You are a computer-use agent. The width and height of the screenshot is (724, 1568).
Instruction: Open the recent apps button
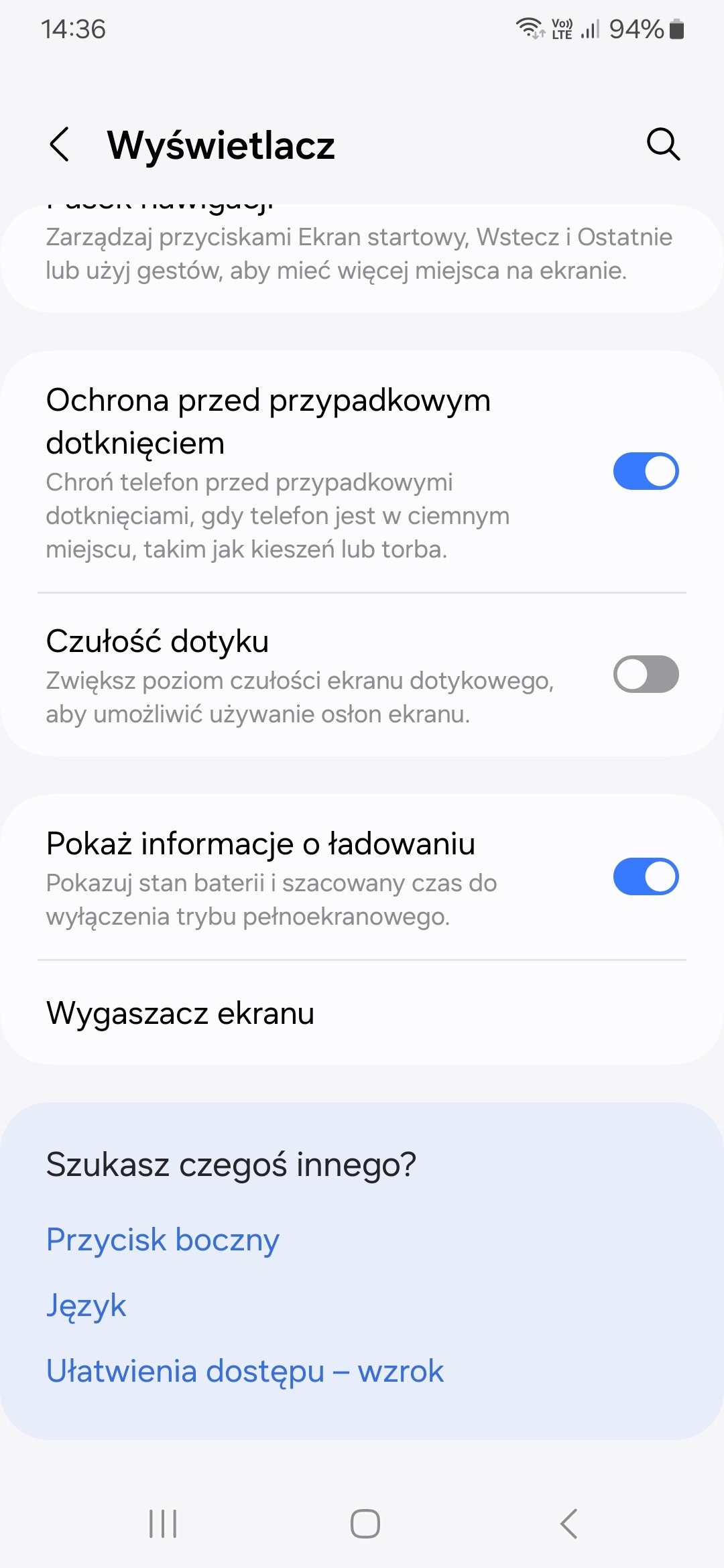(163, 1523)
